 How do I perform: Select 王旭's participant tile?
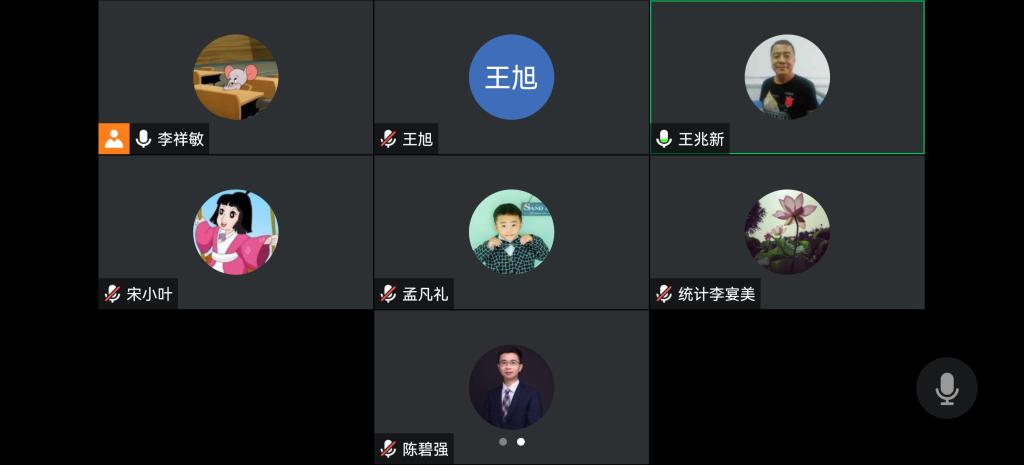[x=511, y=78]
